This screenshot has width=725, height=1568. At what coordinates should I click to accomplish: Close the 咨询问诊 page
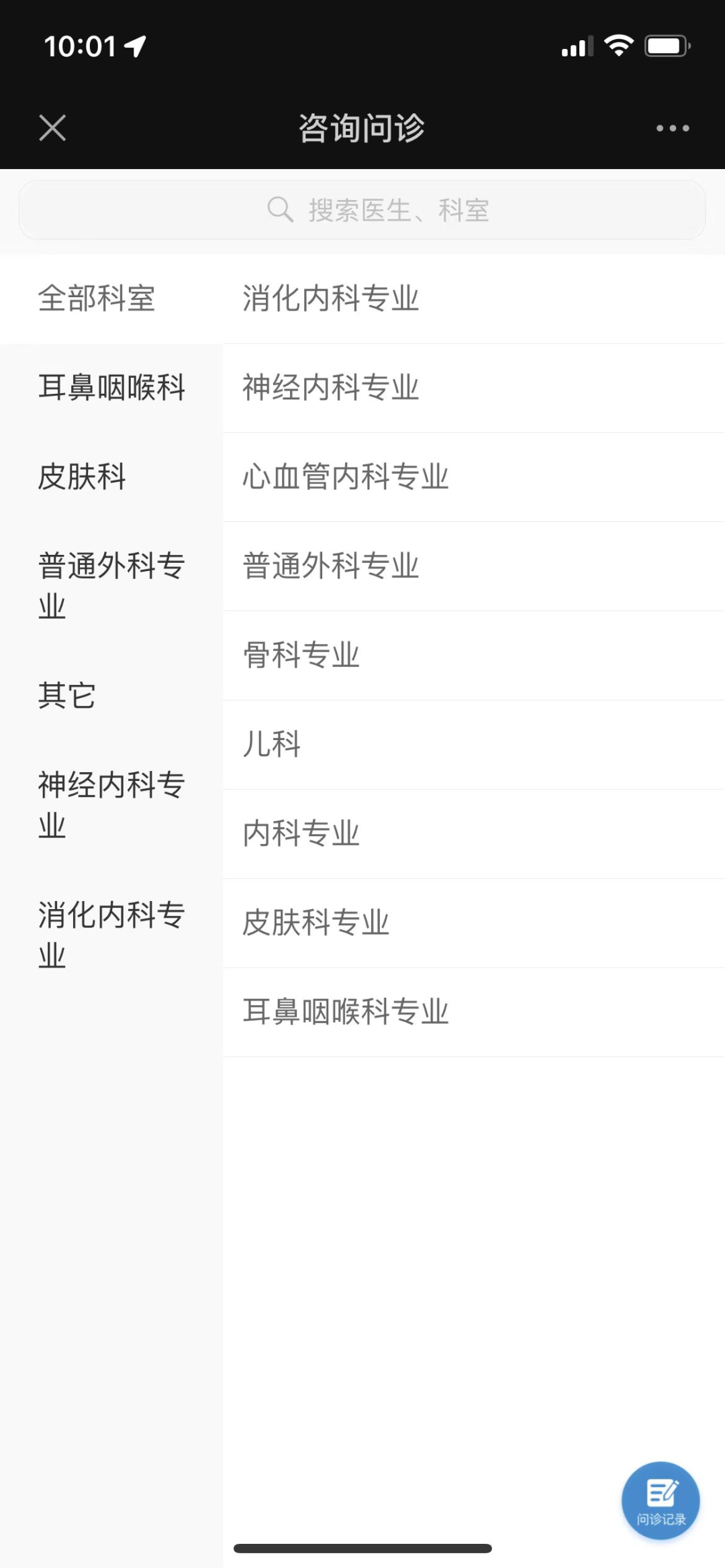click(x=52, y=127)
